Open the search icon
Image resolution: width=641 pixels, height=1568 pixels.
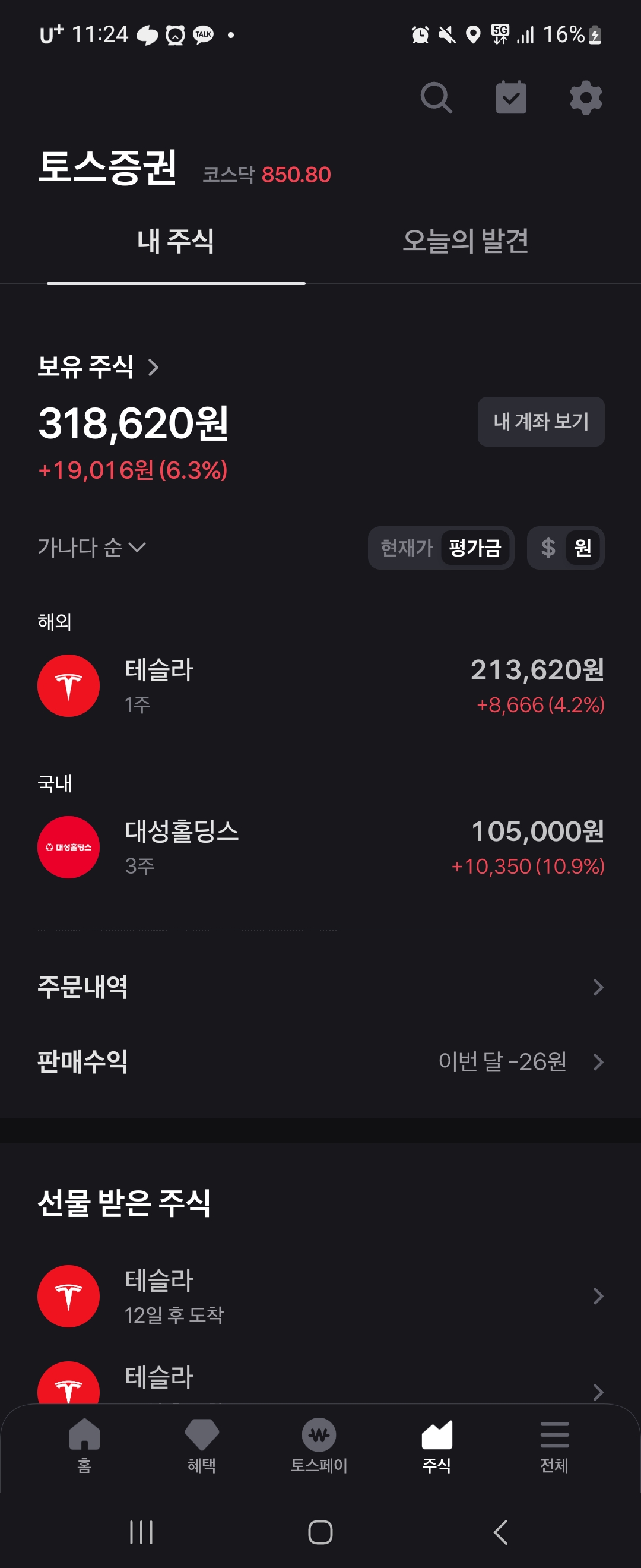coord(436,97)
